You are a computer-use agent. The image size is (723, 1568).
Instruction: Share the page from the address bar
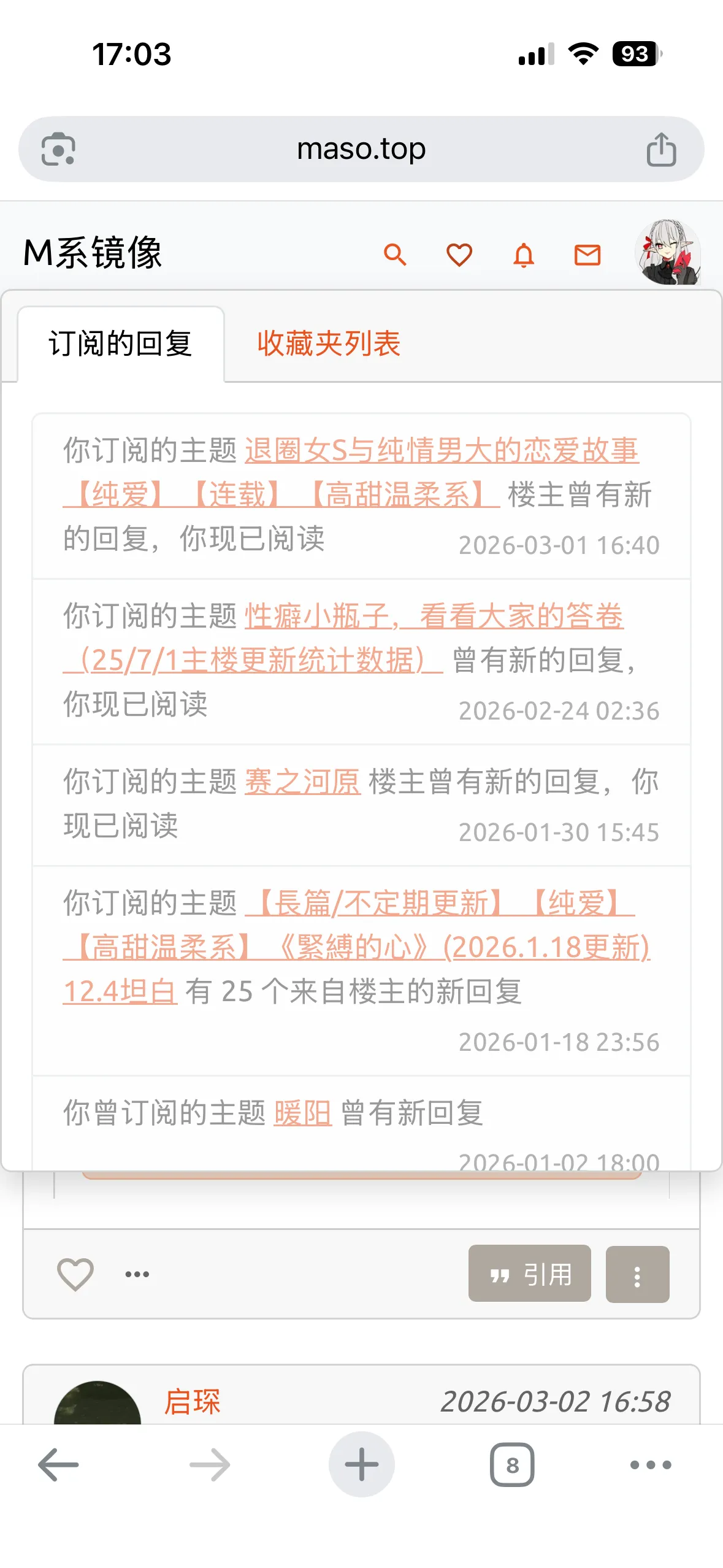661,149
